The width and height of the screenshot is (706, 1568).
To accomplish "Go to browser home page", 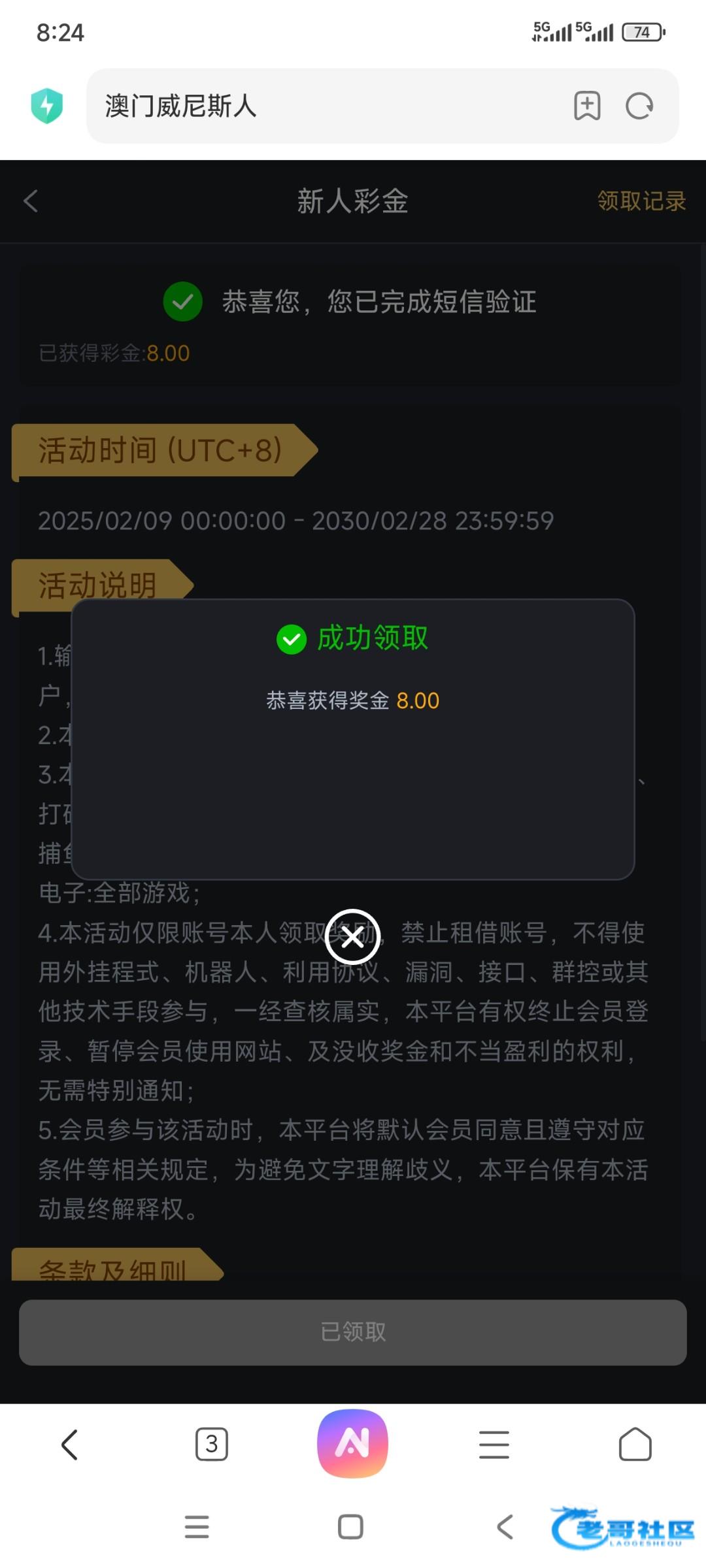I will [x=635, y=1445].
